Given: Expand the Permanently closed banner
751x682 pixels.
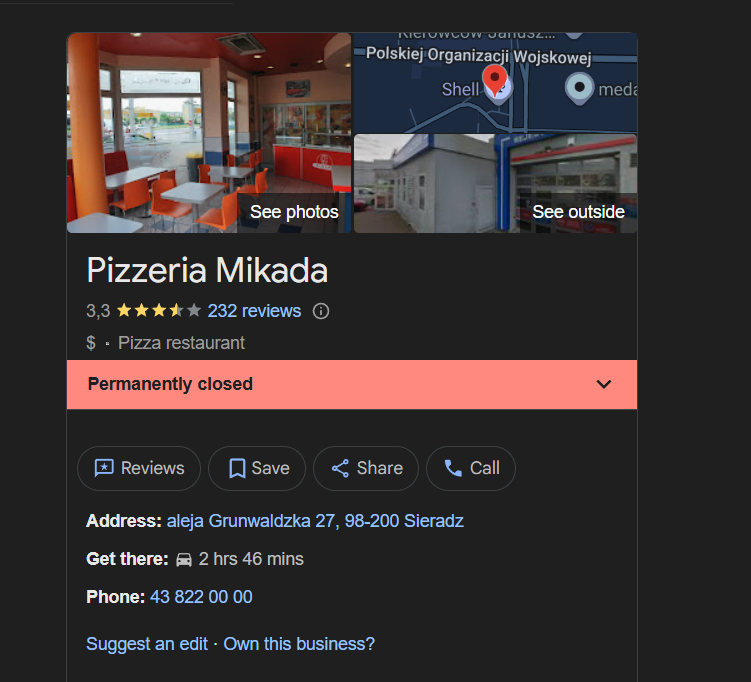Looking at the screenshot, I should [x=603, y=384].
